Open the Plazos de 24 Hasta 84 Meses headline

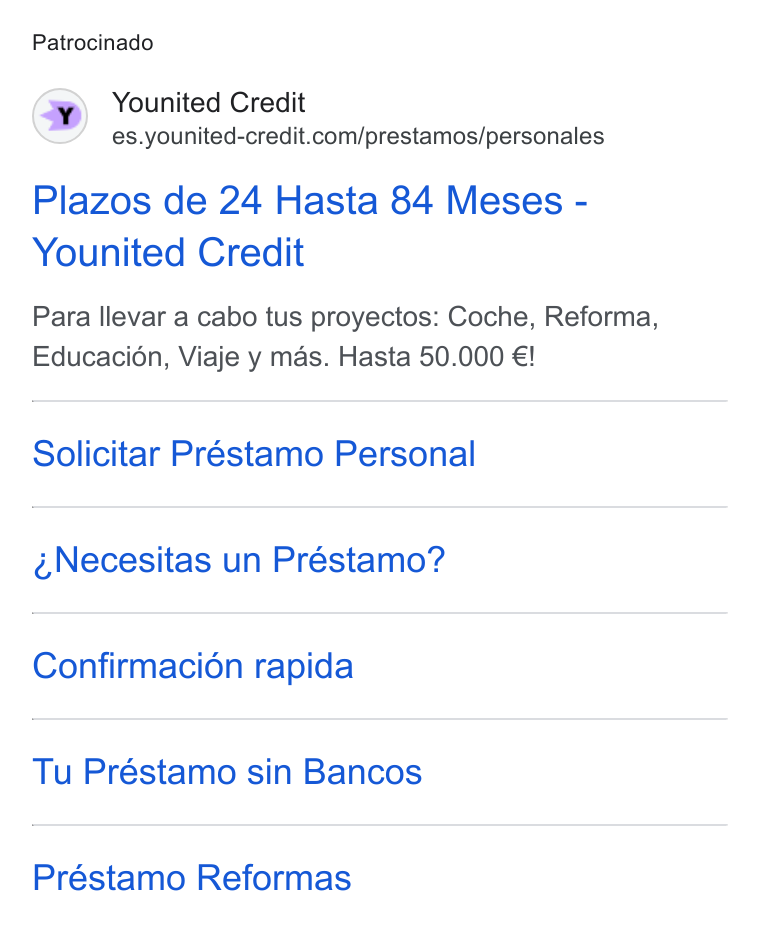click(310, 226)
